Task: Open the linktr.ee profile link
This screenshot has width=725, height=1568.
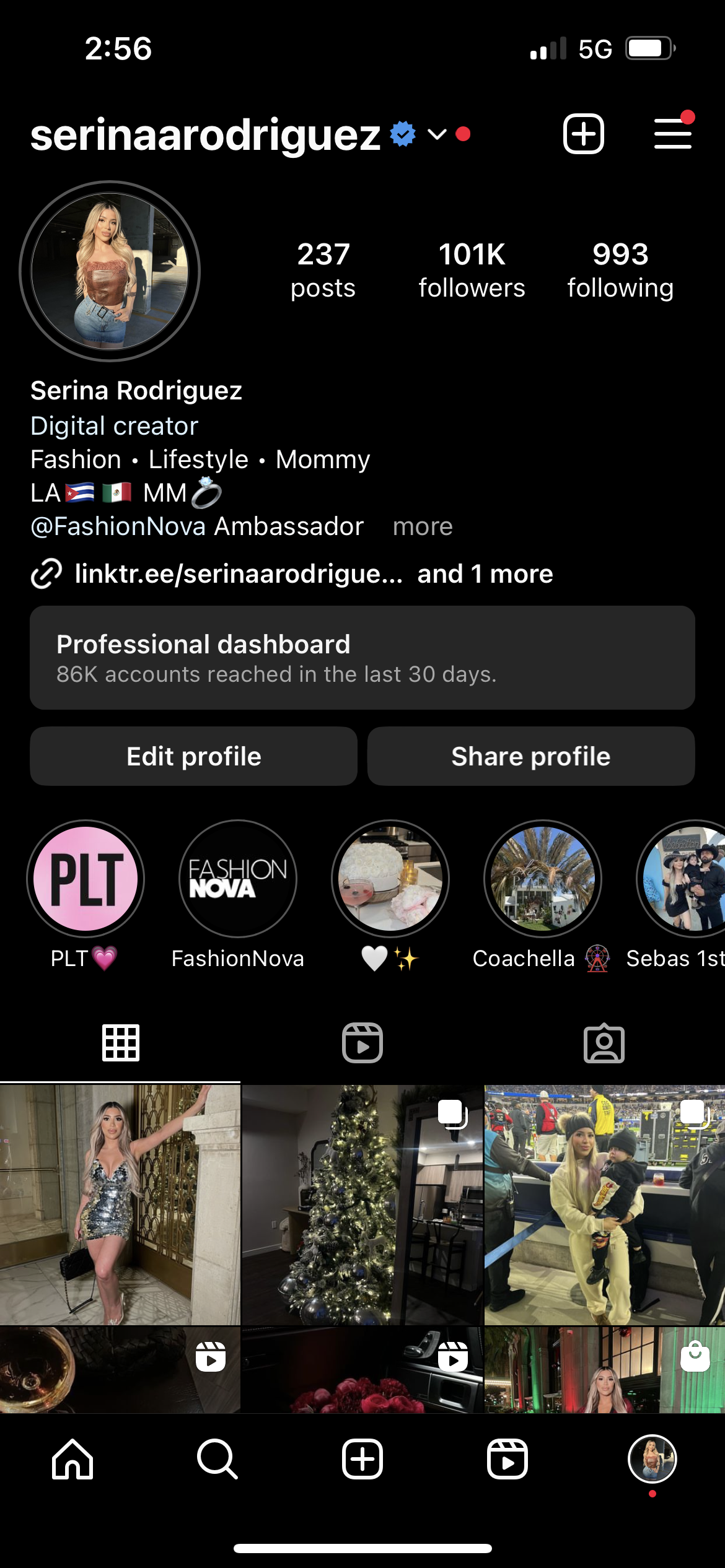Action: pos(239,573)
